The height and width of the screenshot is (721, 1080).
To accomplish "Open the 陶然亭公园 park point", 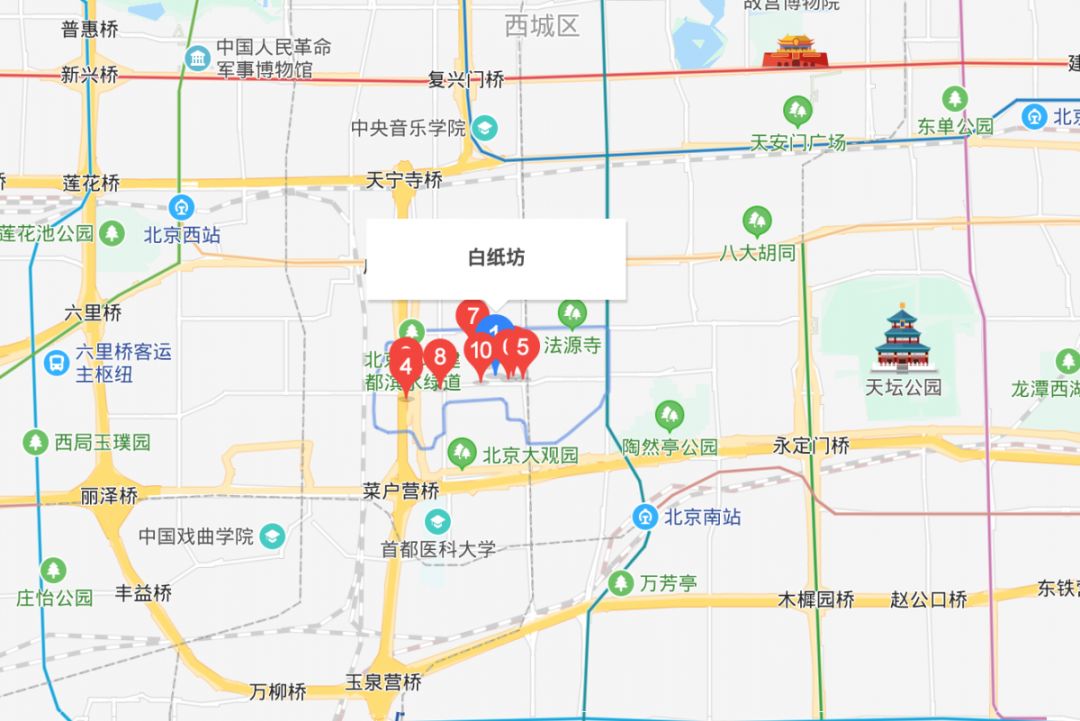I will pyautogui.click(x=669, y=415).
